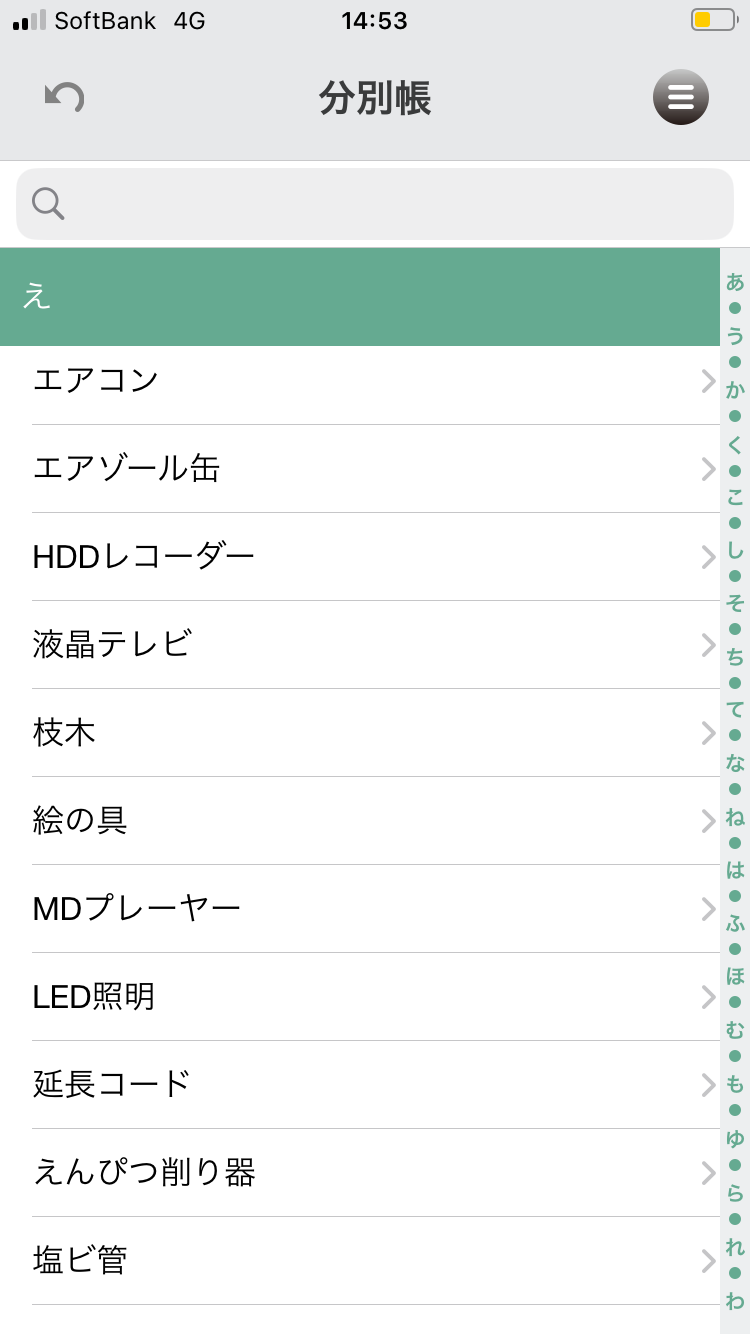
Task: Open the 延長コード item
Action: (x=360, y=1085)
